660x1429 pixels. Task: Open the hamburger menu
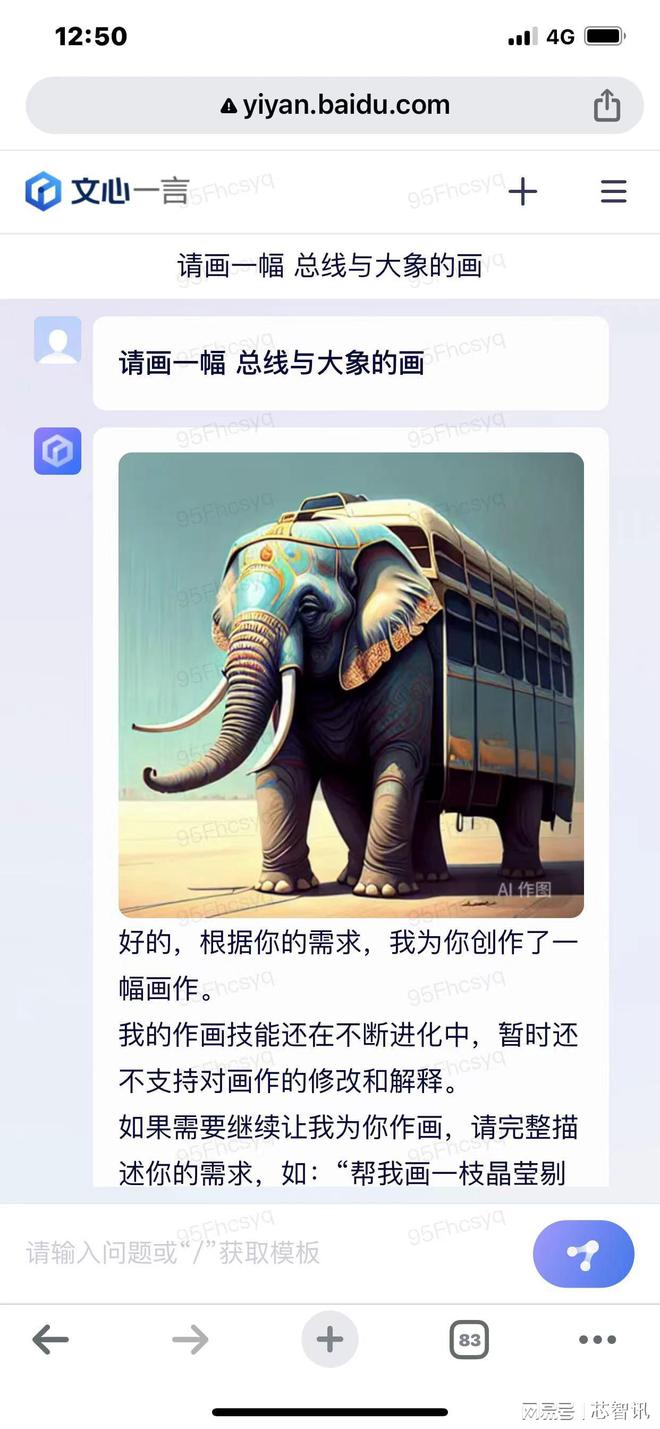tap(613, 191)
